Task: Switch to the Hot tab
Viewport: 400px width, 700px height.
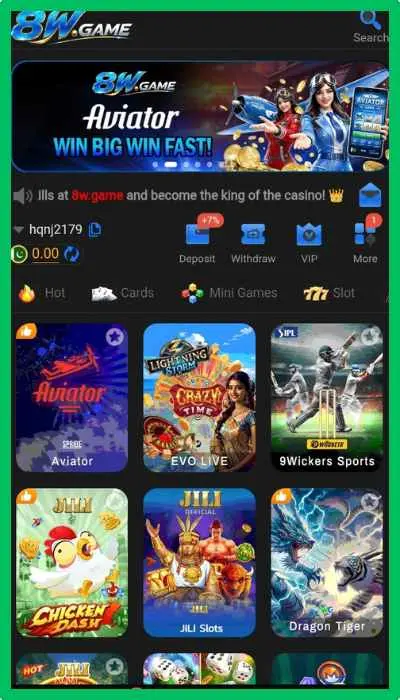Action: click(42, 293)
